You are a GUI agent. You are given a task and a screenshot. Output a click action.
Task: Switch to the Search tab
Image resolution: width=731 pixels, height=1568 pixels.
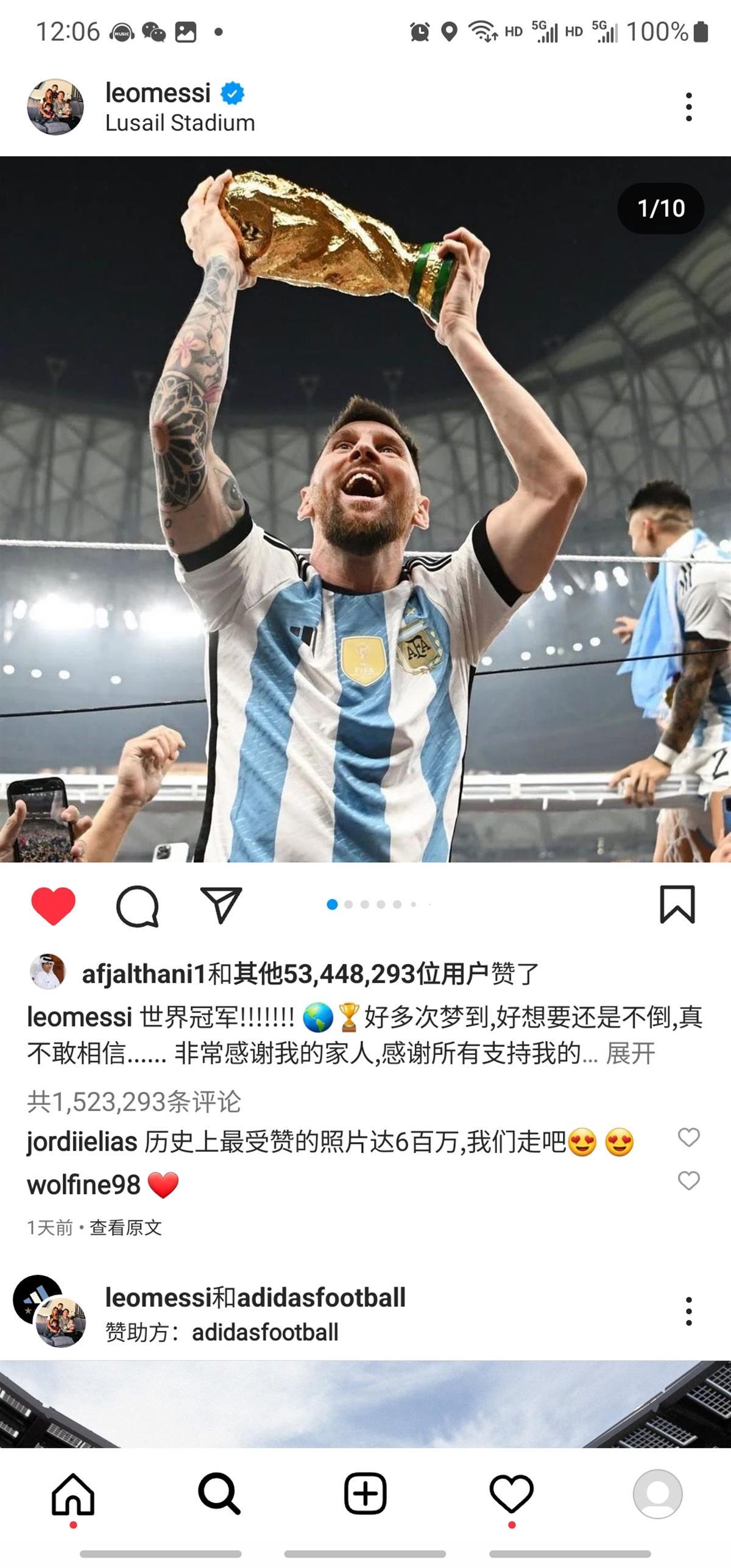point(219,1494)
